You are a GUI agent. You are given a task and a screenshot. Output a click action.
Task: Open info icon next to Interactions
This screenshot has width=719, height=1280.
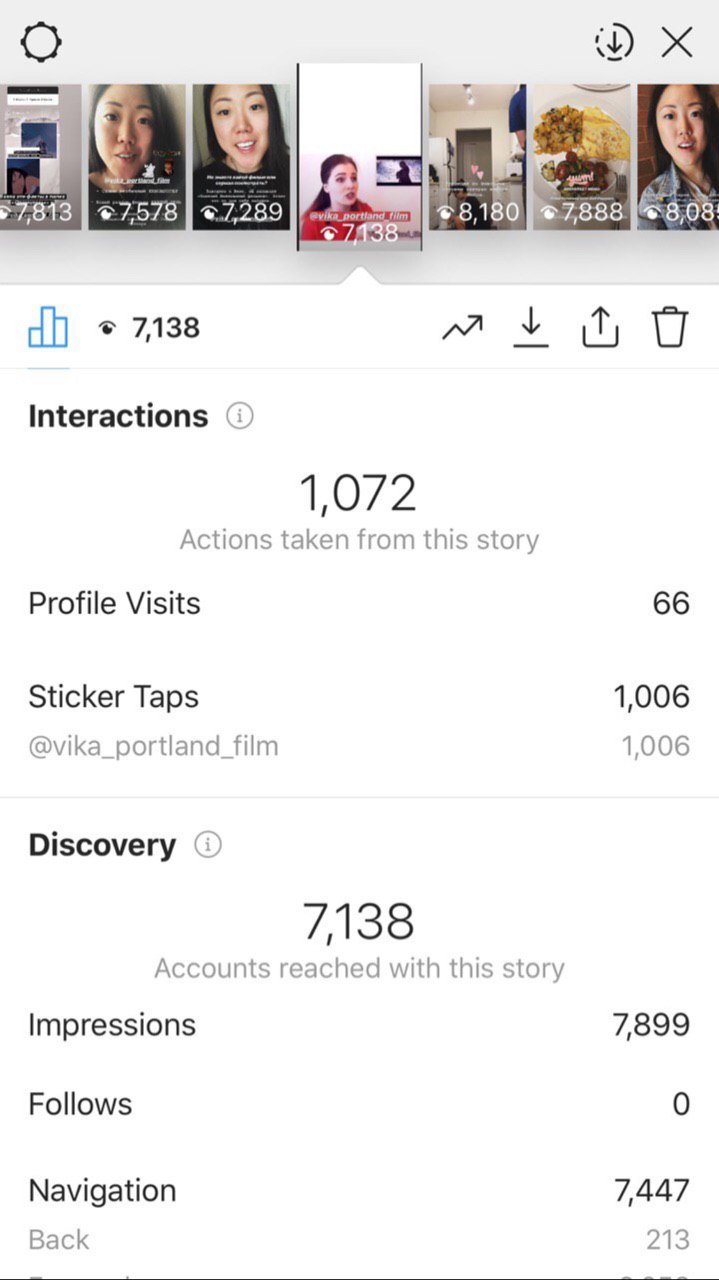tap(239, 416)
